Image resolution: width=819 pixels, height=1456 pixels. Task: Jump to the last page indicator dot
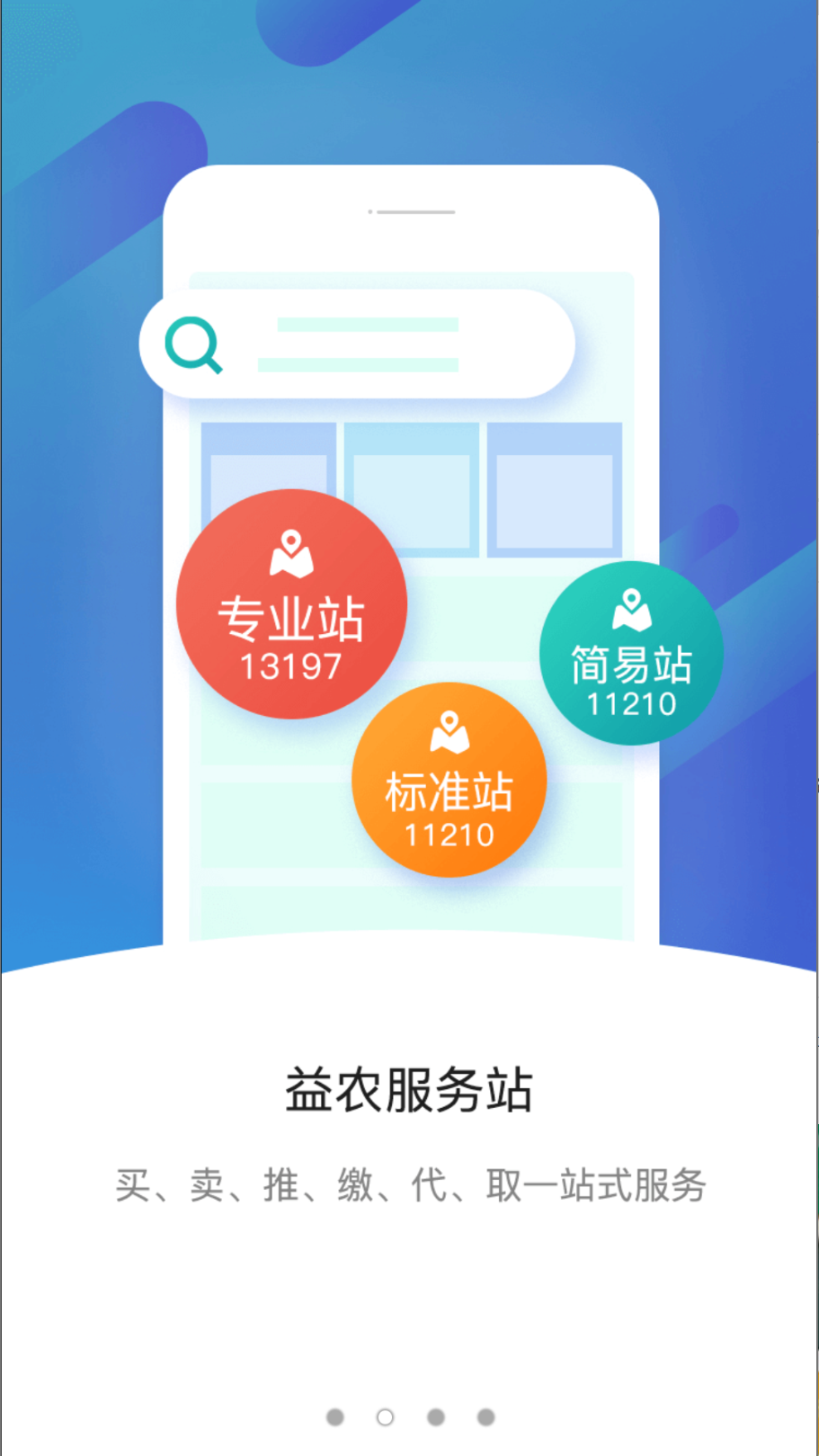(486, 1417)
